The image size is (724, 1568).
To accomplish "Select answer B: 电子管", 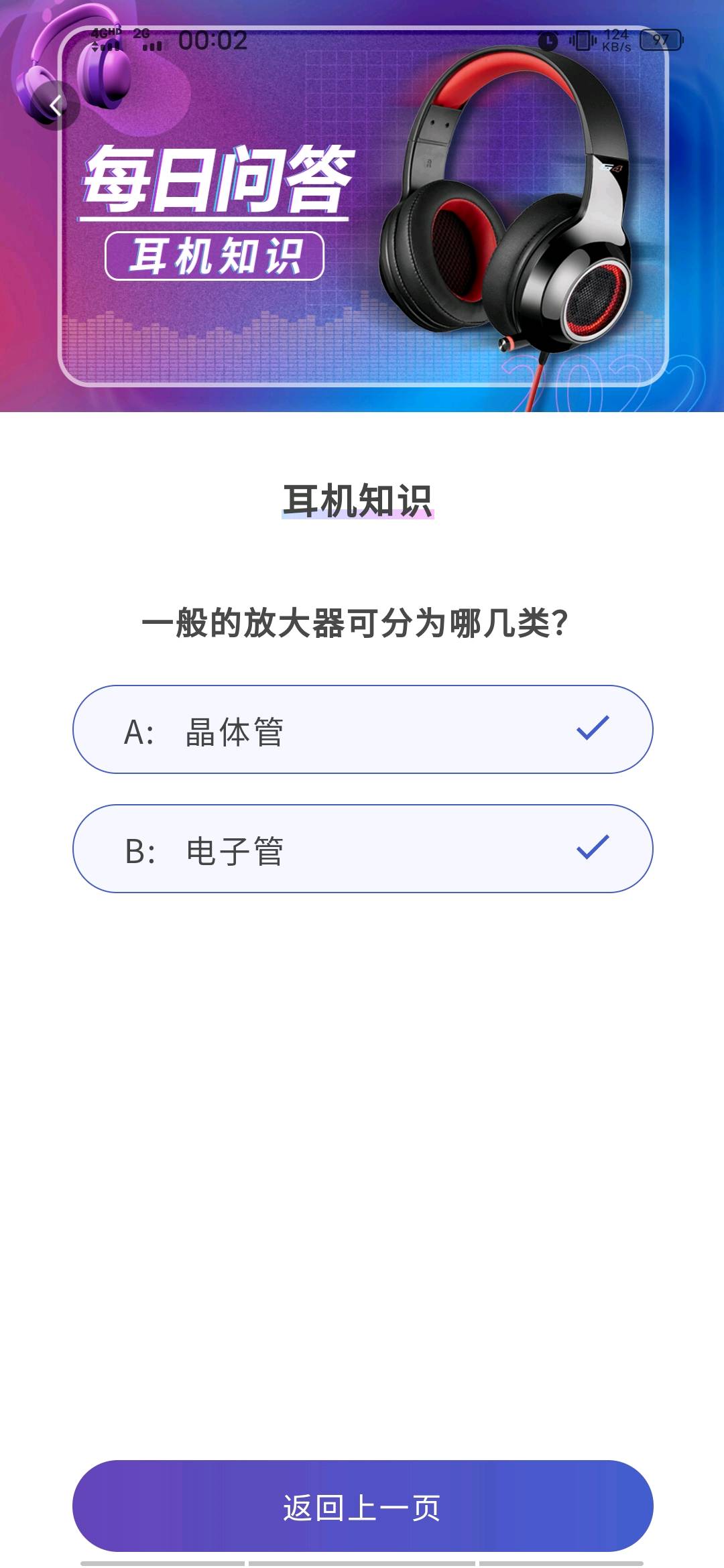I will pos(363,848).
